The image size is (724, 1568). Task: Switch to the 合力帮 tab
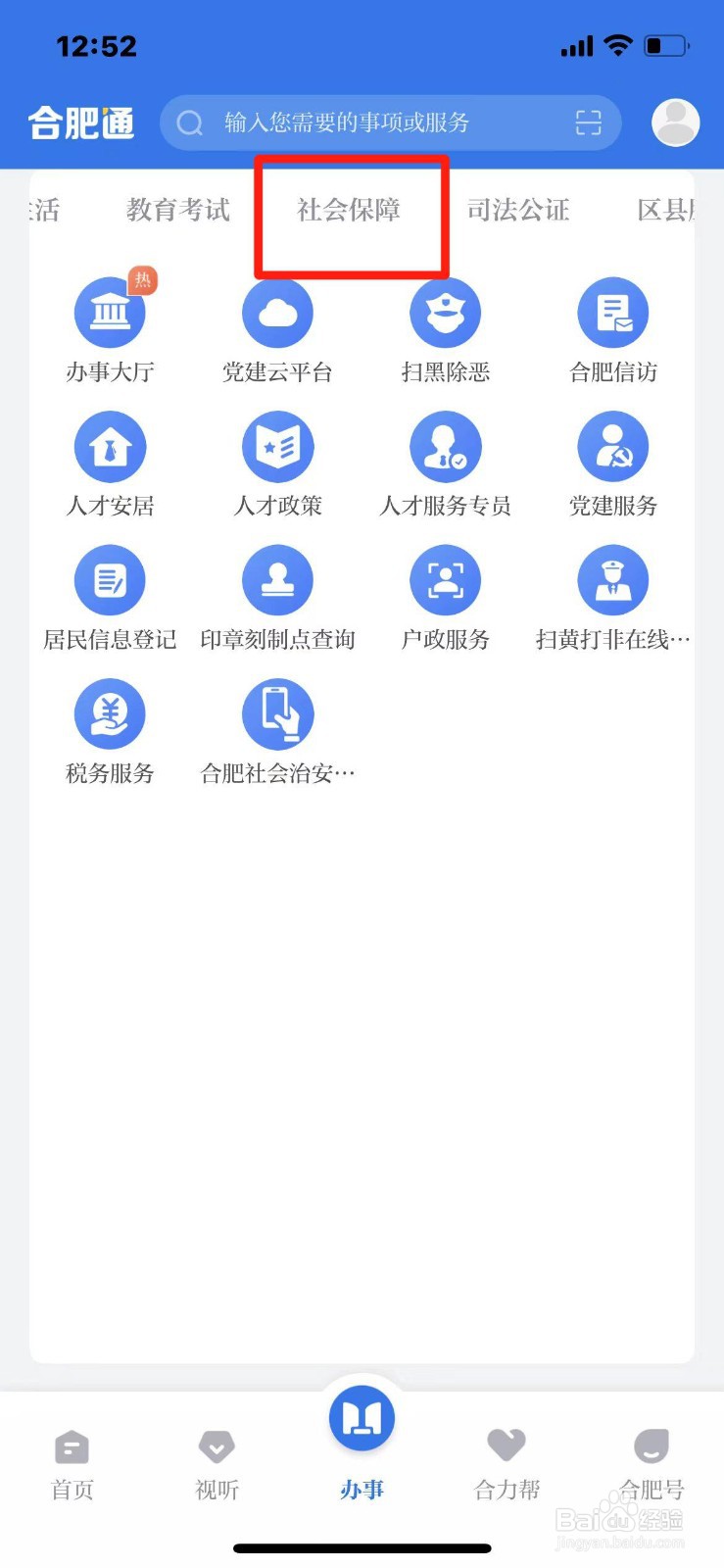[507, 1466]
